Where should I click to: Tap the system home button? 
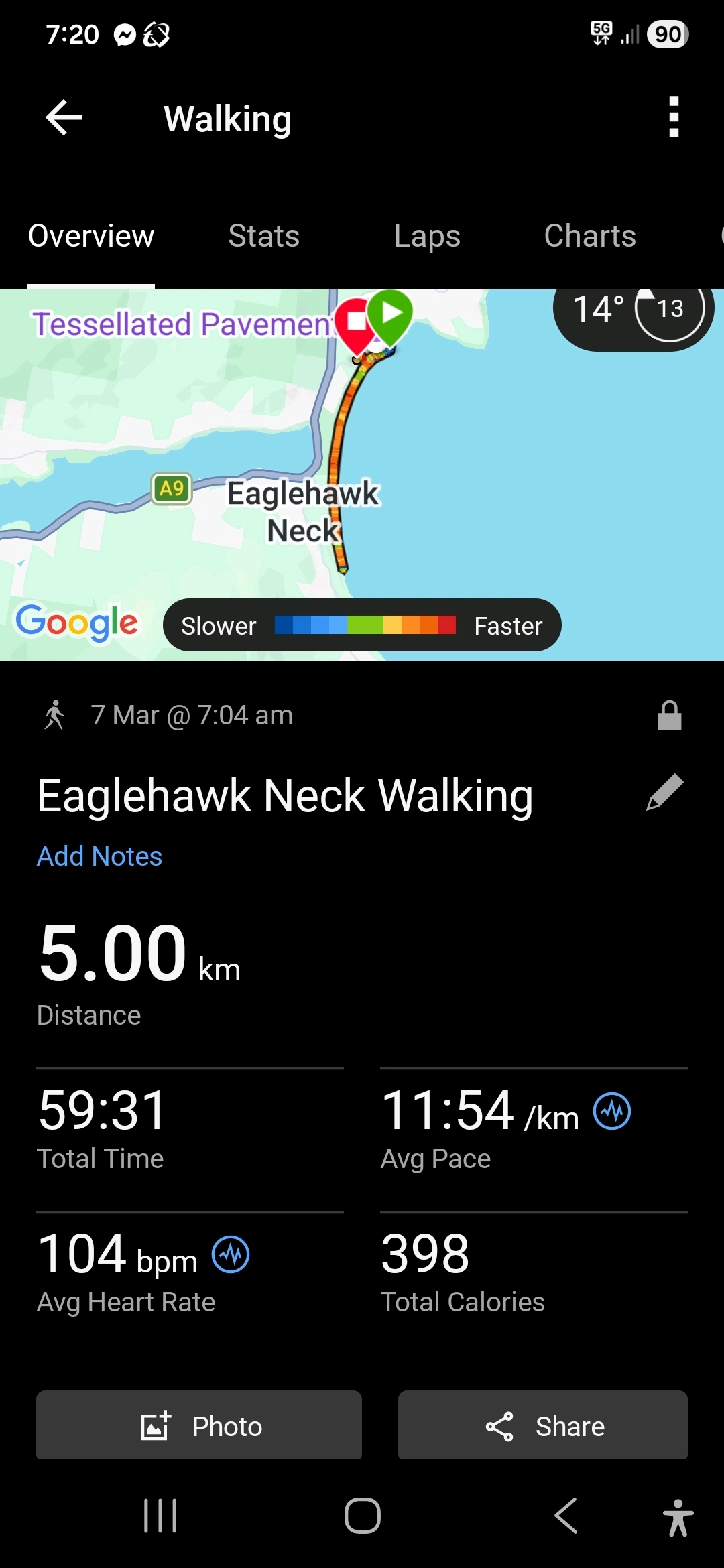[362, 1516]
